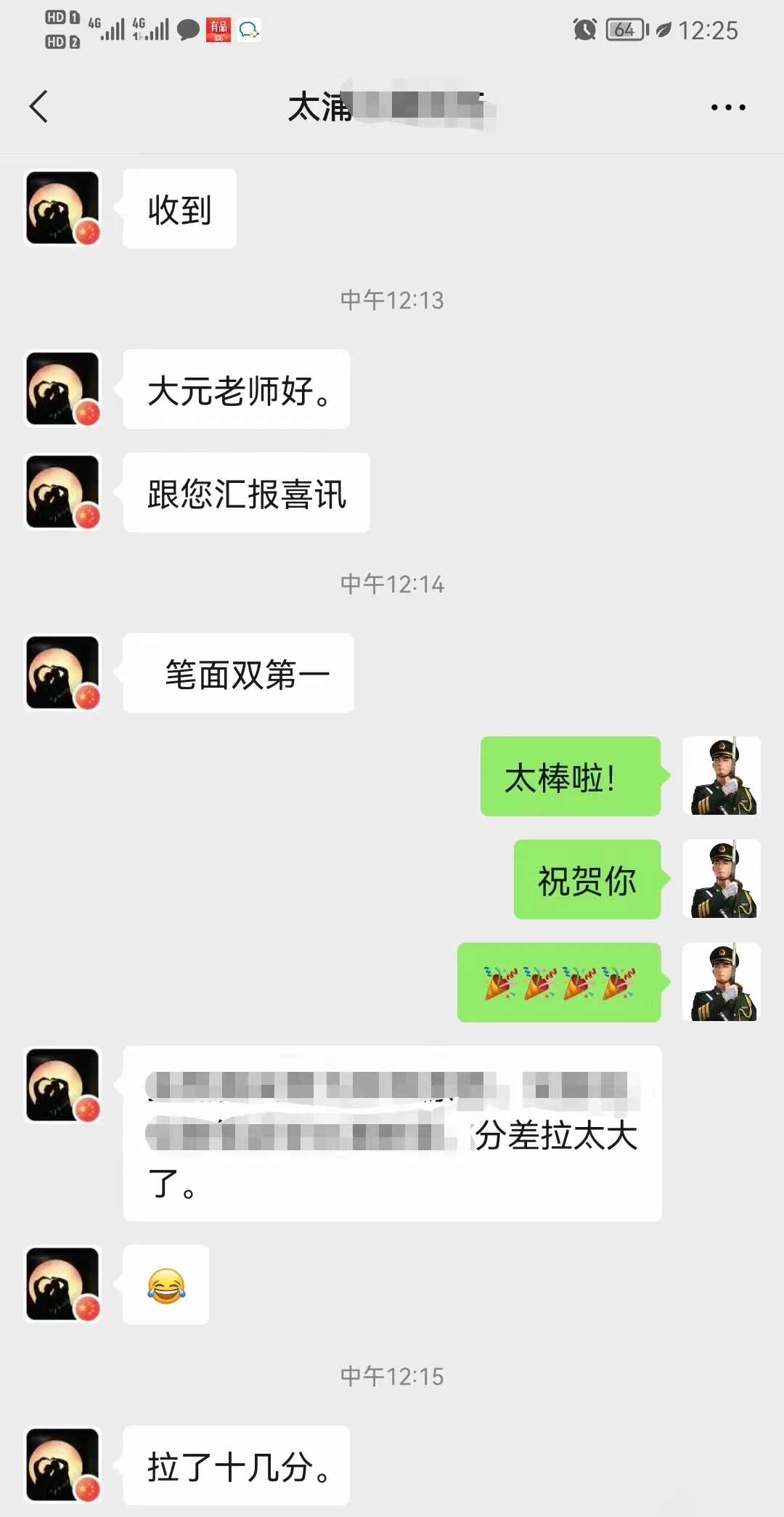
Task: Tap my avatar next to 祝贺你
Action: point(722,879)
